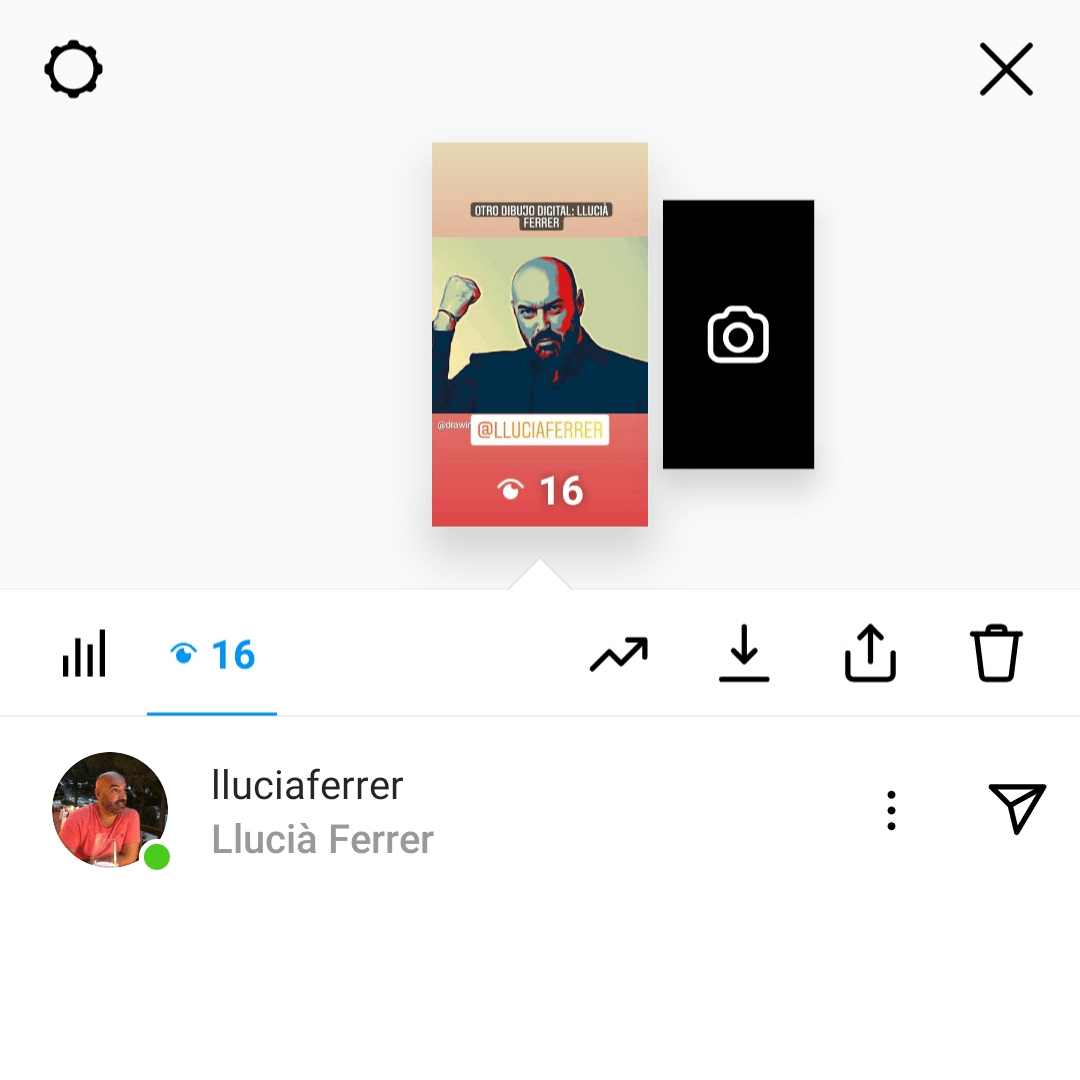Open the Llucià Ferrer story thumbnail
1080x1080 pixels.
[540, 334]
